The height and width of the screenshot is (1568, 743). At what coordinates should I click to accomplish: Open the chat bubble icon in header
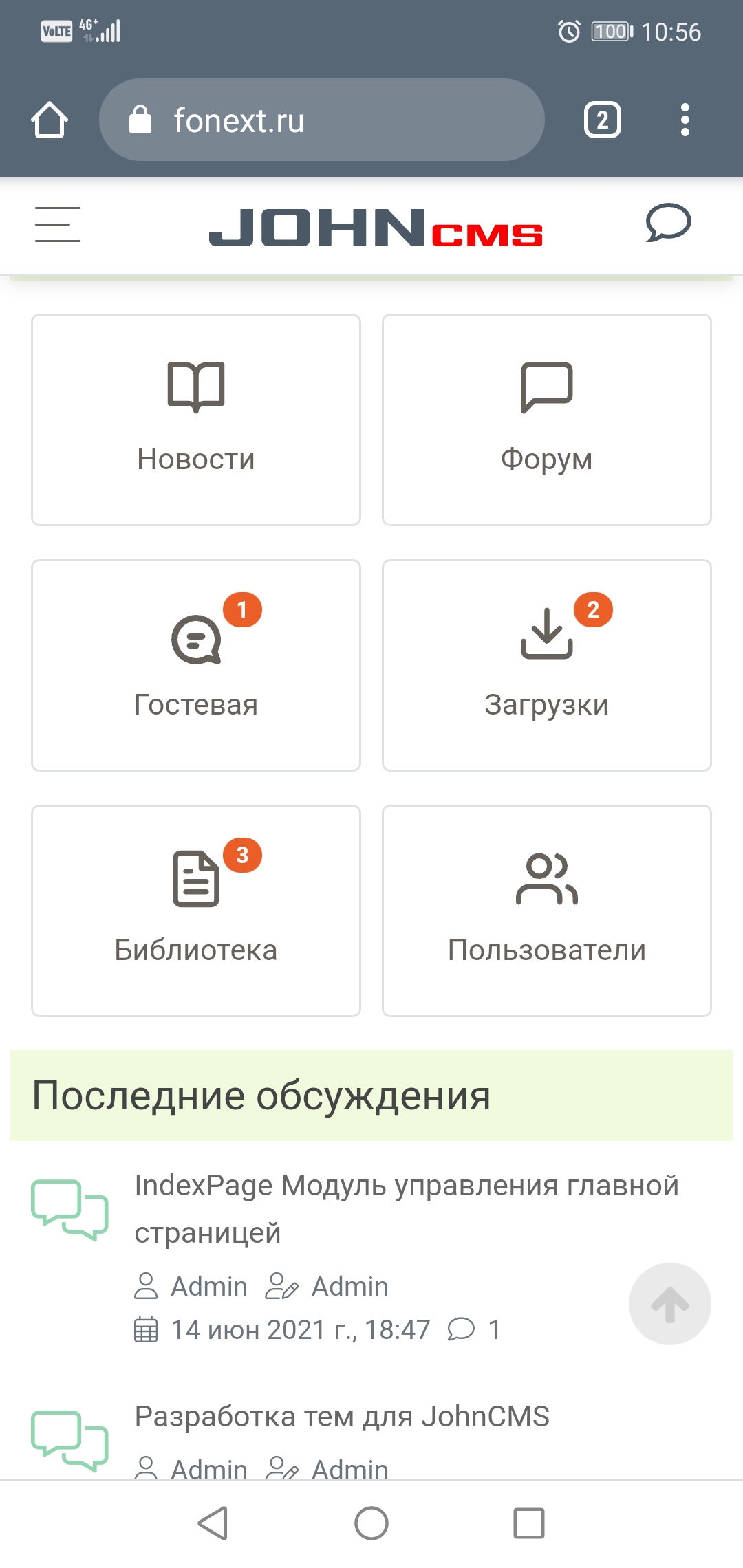pos(667,223)
